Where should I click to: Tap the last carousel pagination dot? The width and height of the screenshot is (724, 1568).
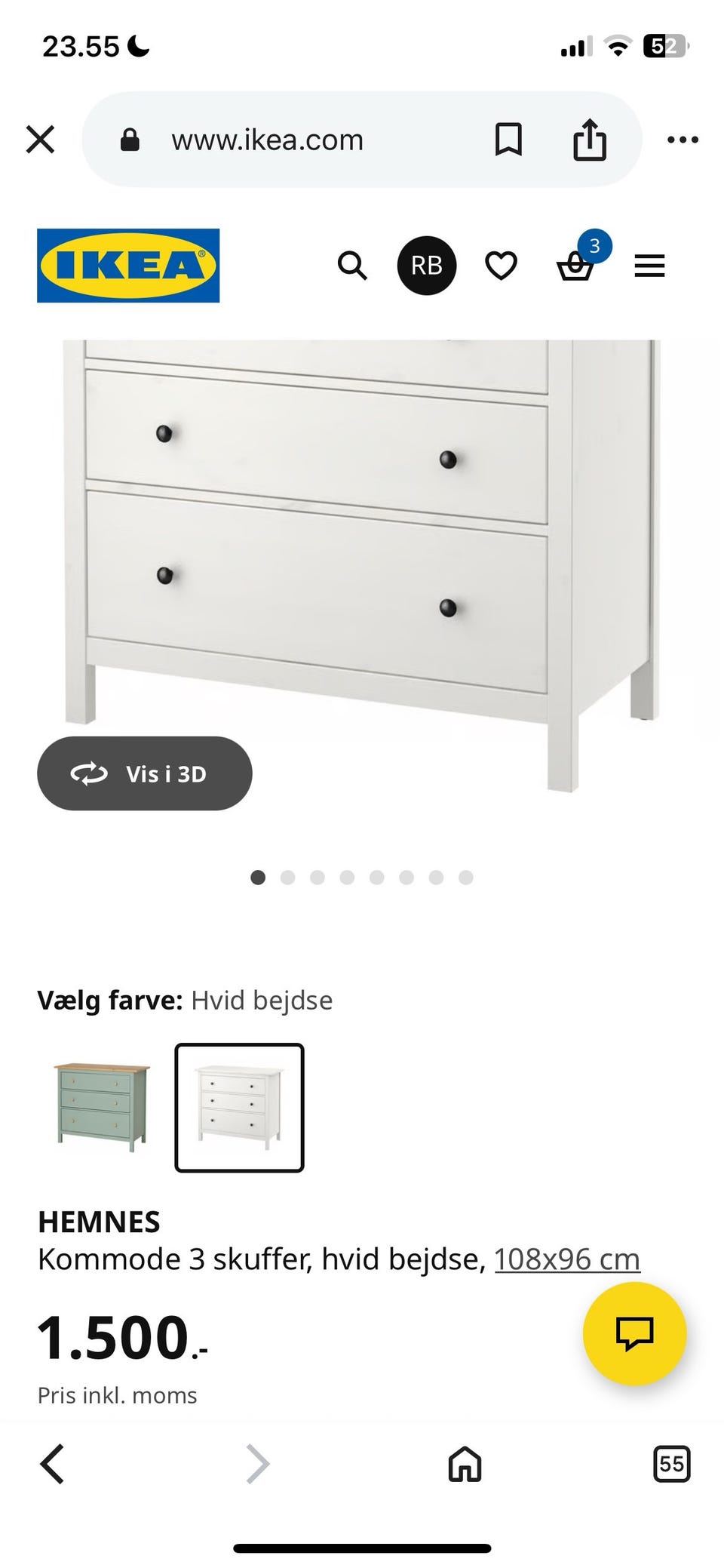click(465, 878)
